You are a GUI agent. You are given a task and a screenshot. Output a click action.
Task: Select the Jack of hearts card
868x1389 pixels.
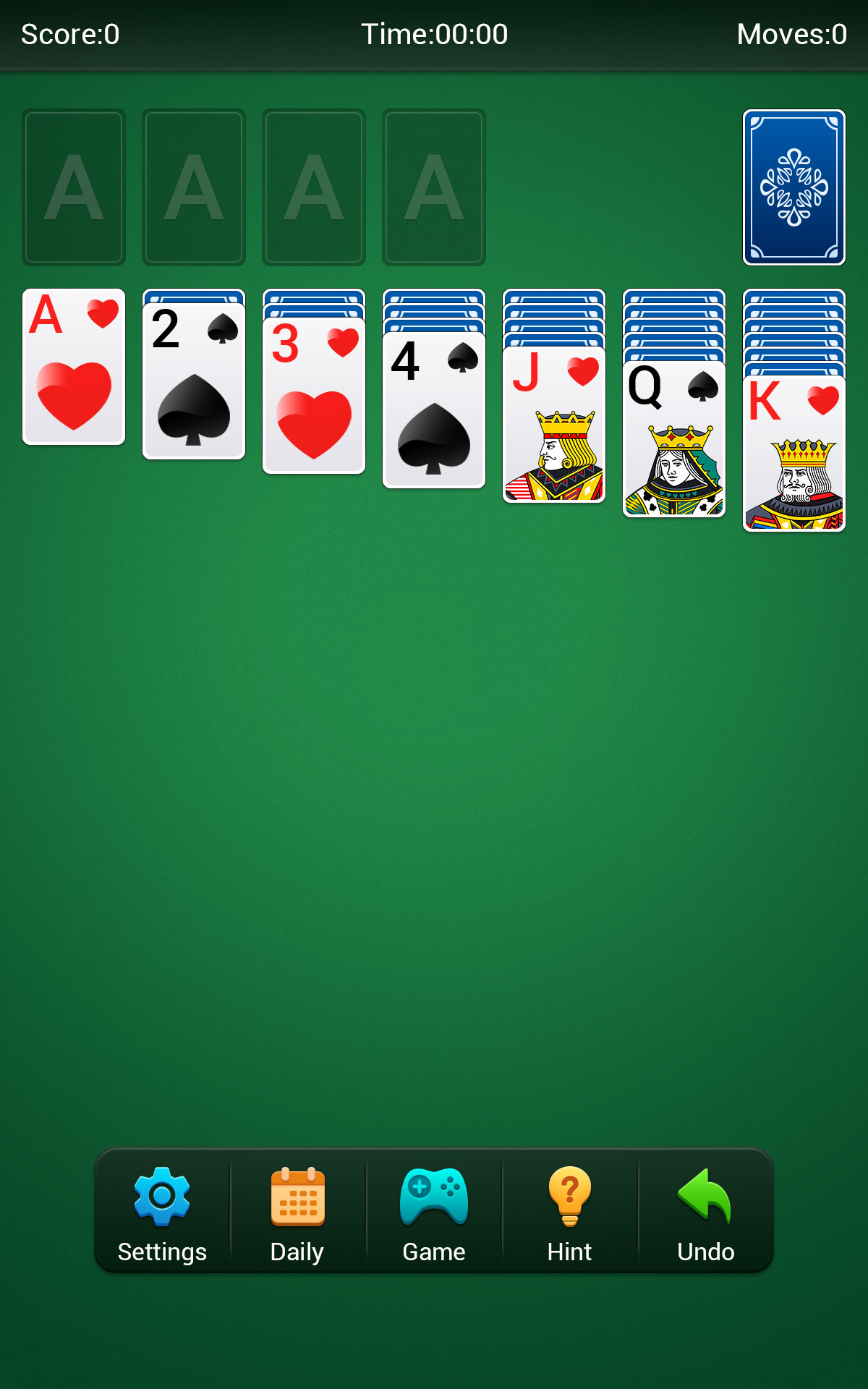pyautogui.click(x=554, y=425)
